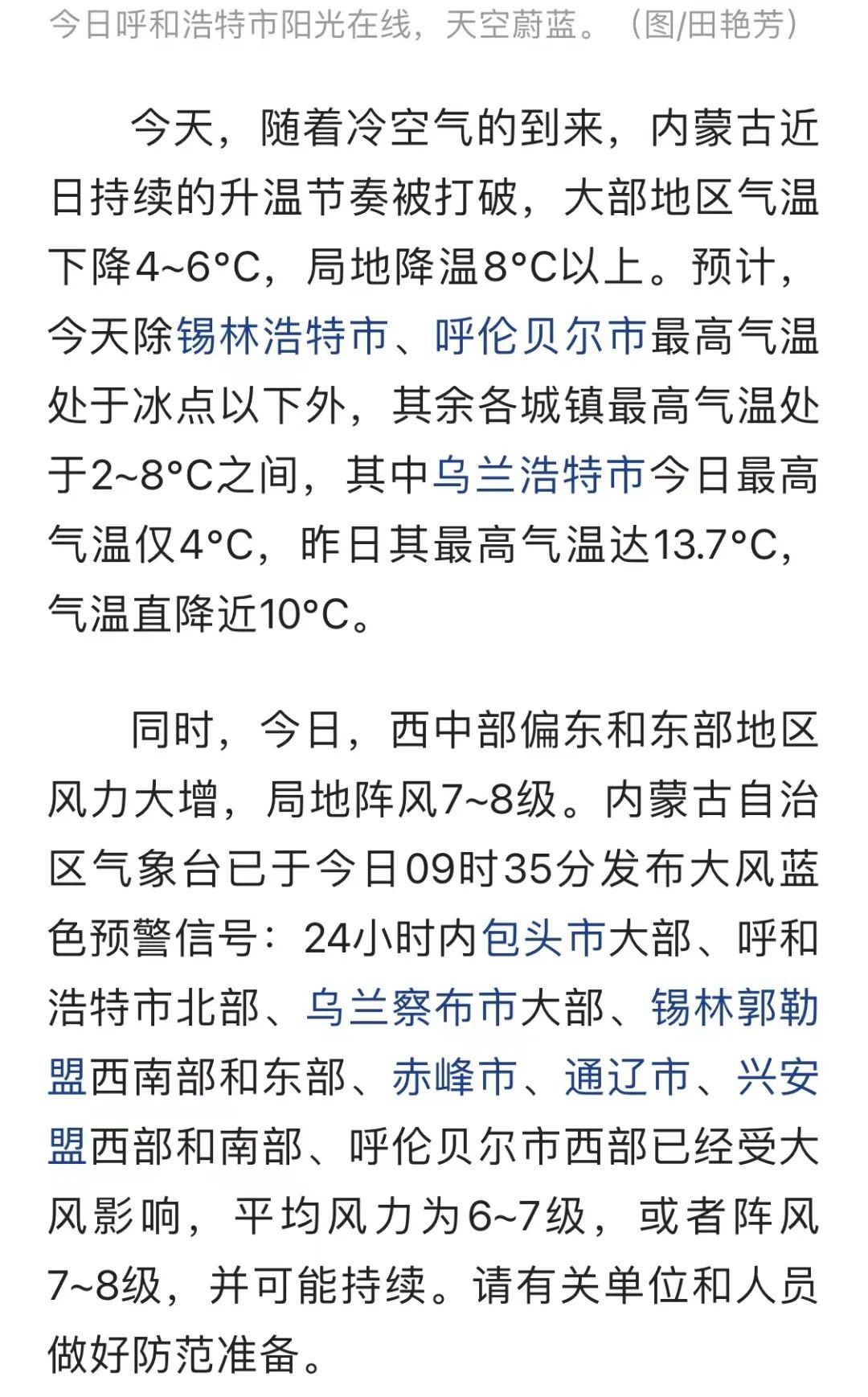Follow the 兴安盟 link
Image resolution: width=868 pixels, height=1397 pixels.
[x=778, y=1077]
